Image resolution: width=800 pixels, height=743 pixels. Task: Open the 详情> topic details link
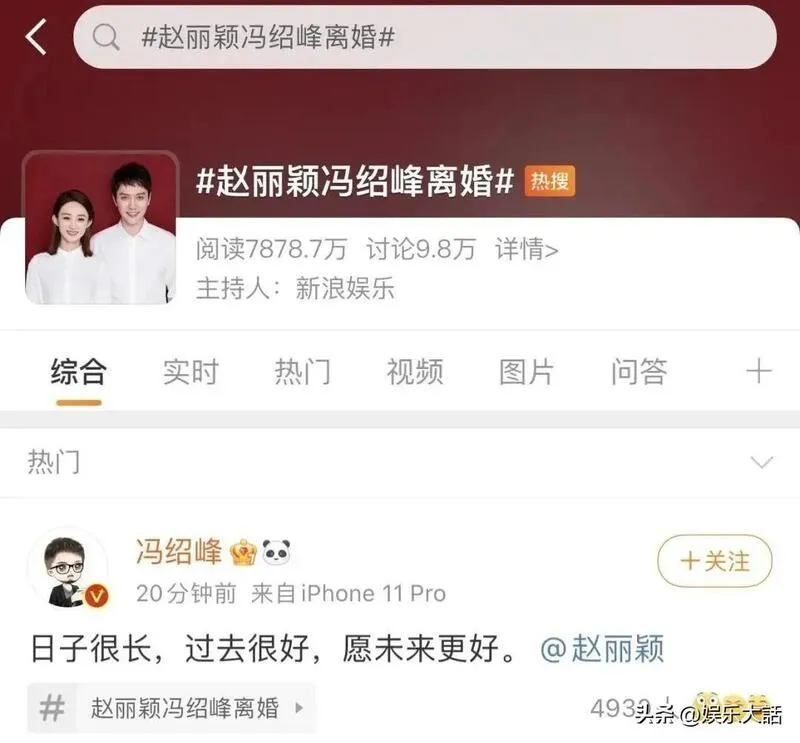point(527,249)
